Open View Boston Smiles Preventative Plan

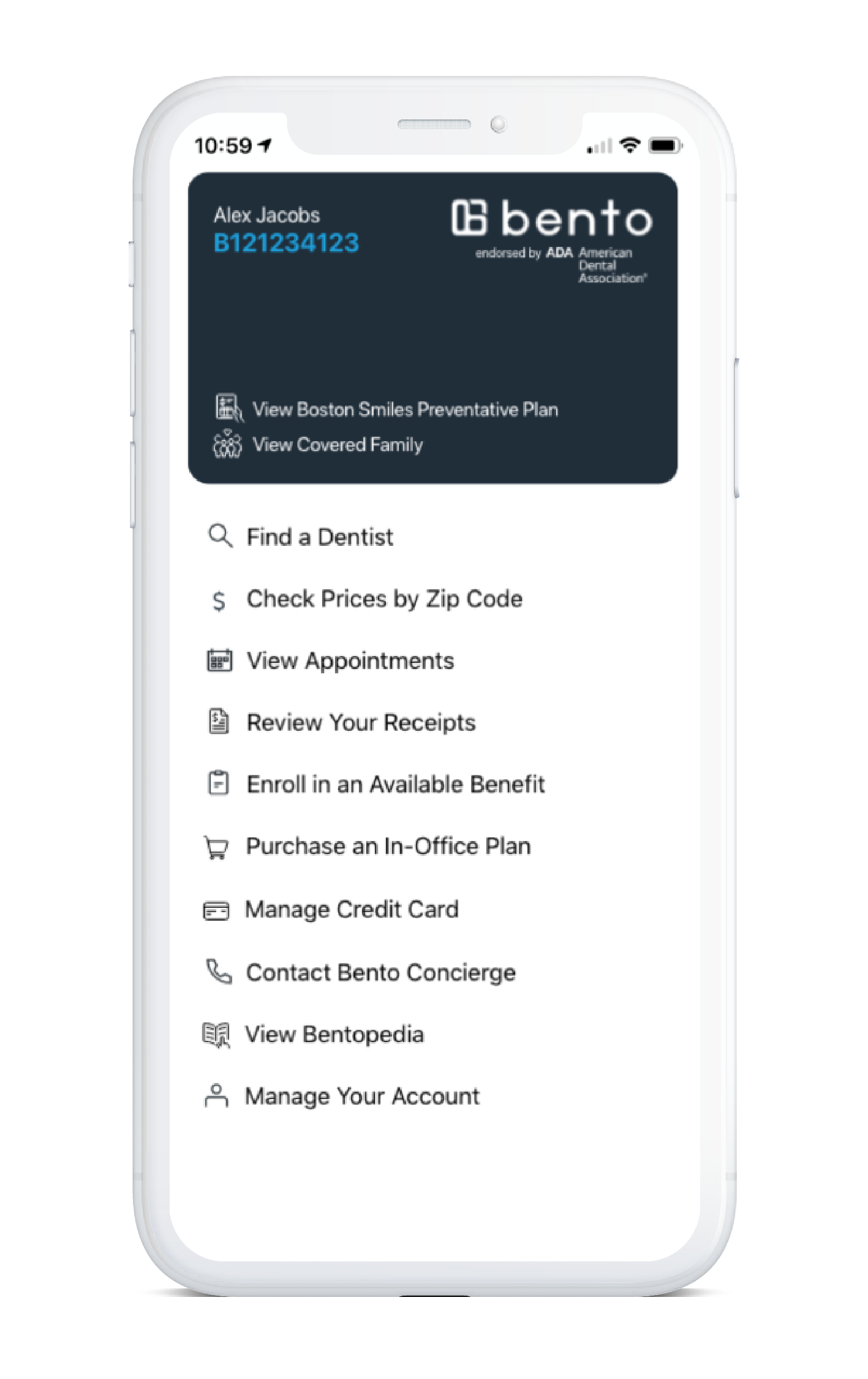click(404, 409)
